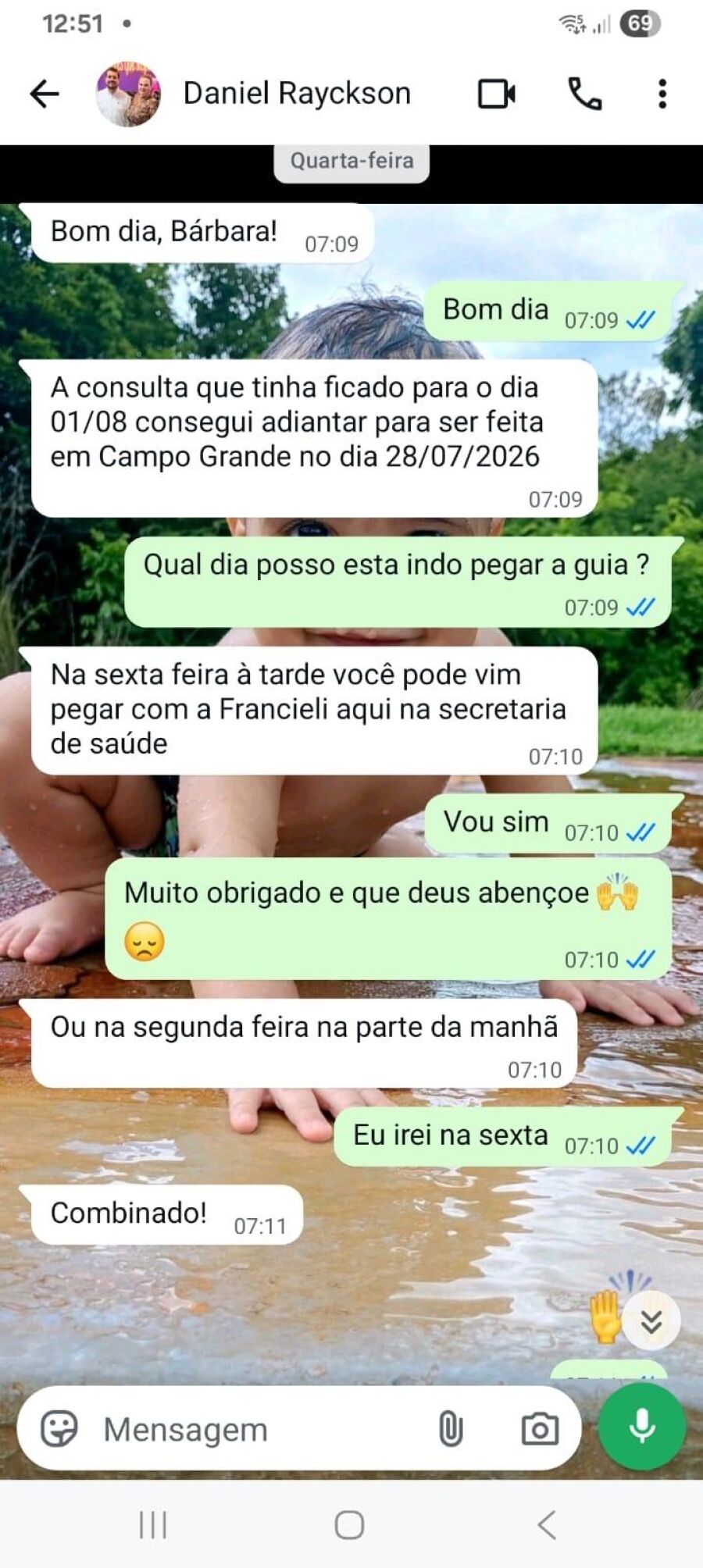Screen dimensions: 703x1568
Task: Tap the microphone to record audio
Action: point(642,1427)
